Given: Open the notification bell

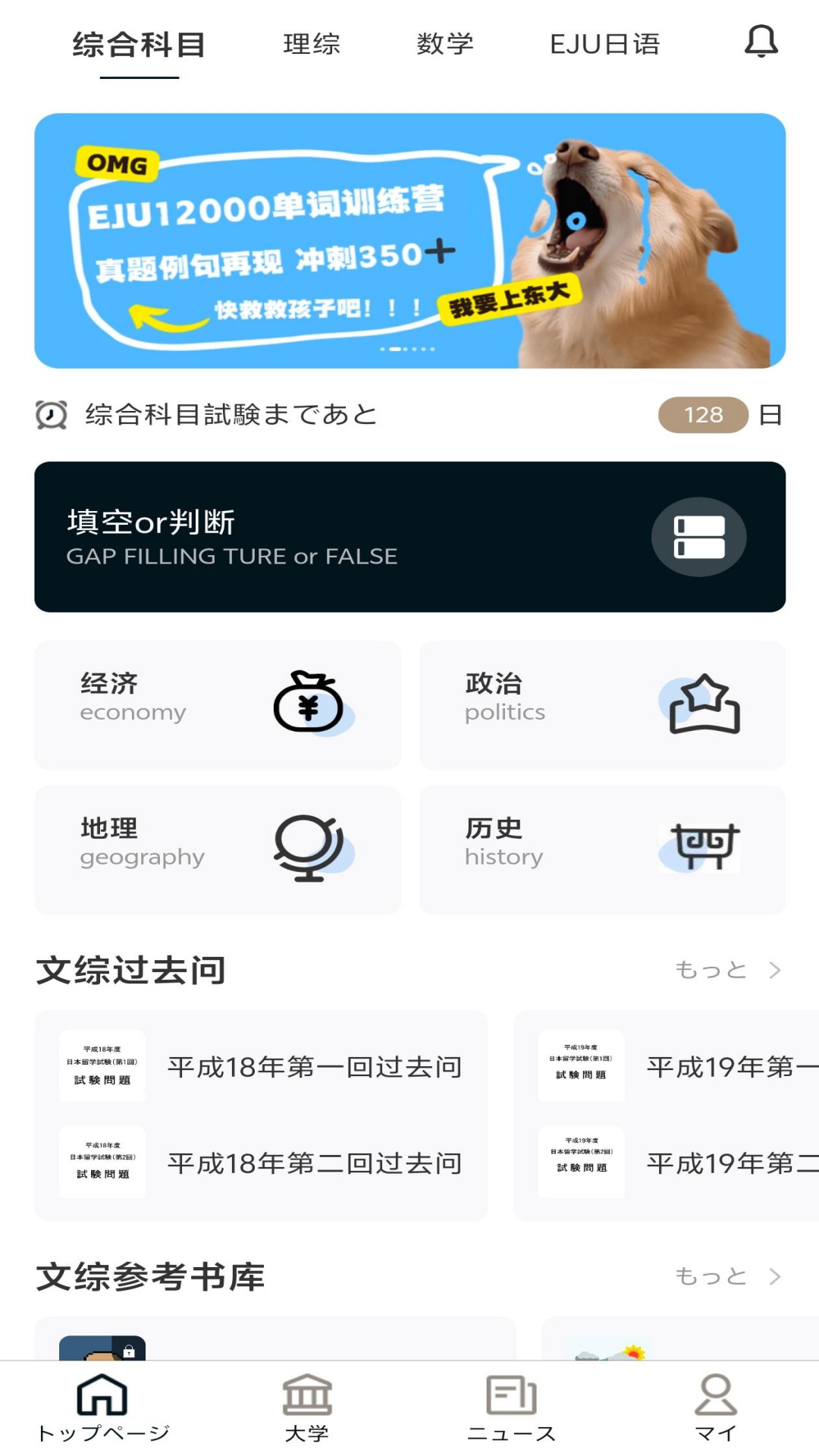Looking at the screenshot, I should point(761,43).
